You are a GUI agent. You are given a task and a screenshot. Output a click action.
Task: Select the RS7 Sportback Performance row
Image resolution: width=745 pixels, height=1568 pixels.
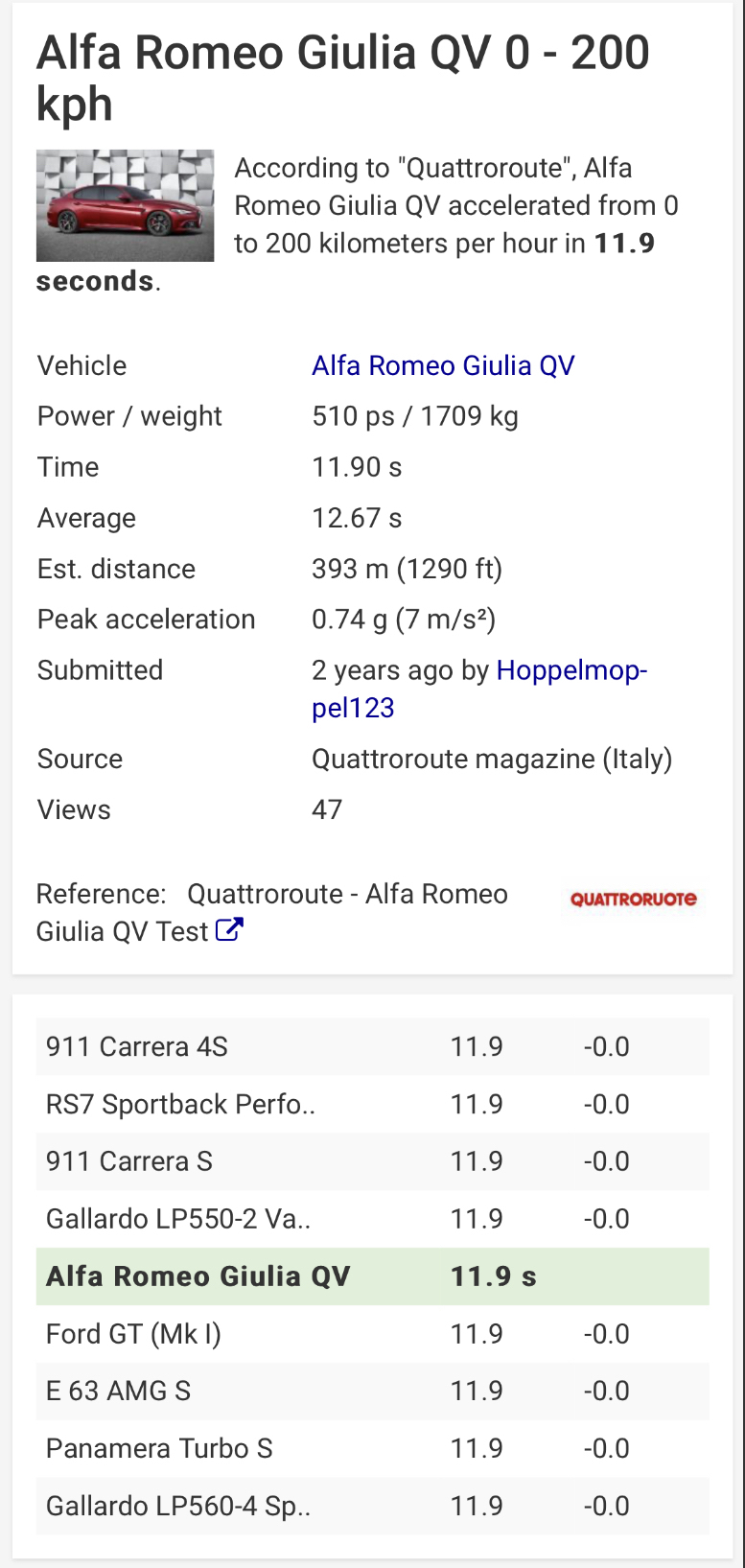tap(180, 1104)
